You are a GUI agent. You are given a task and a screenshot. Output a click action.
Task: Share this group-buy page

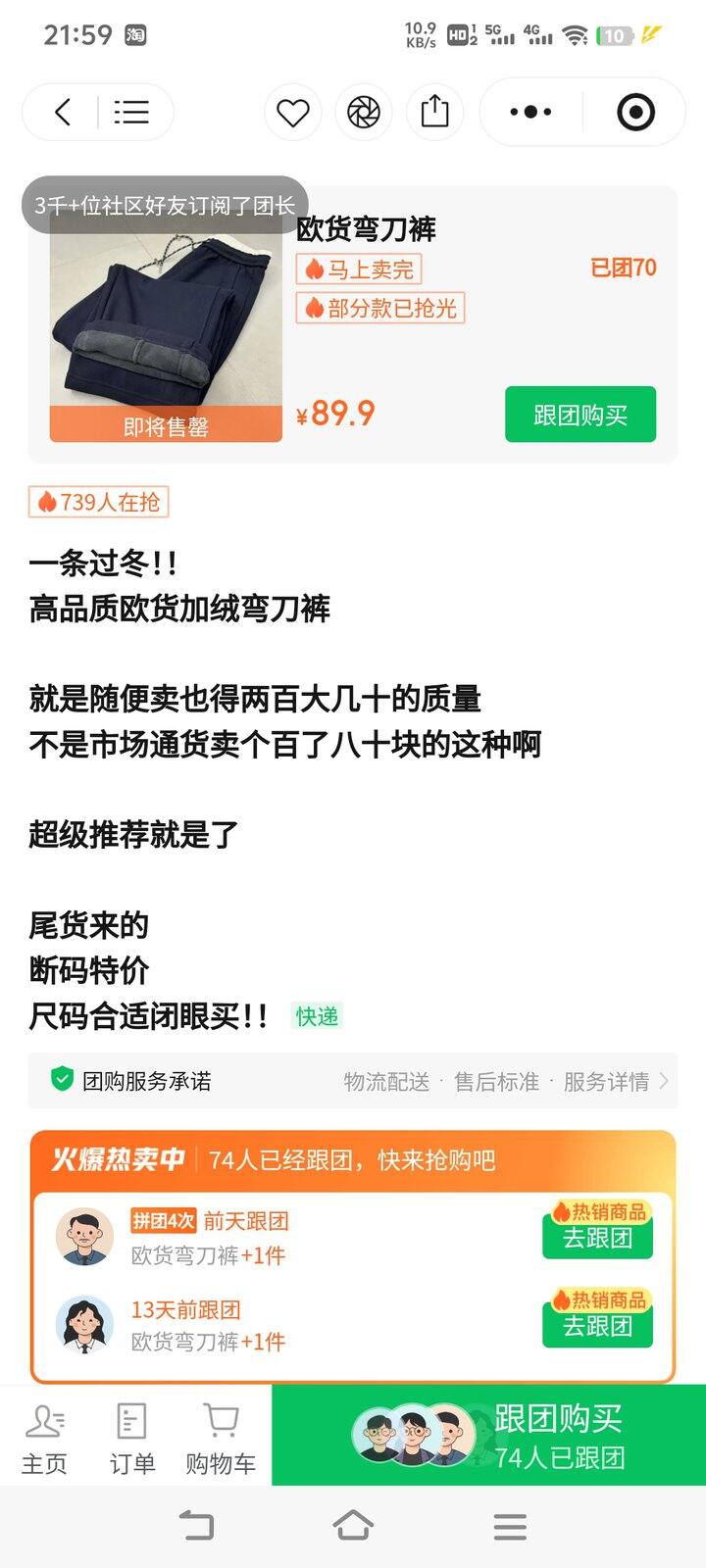(x=434, y=112)
